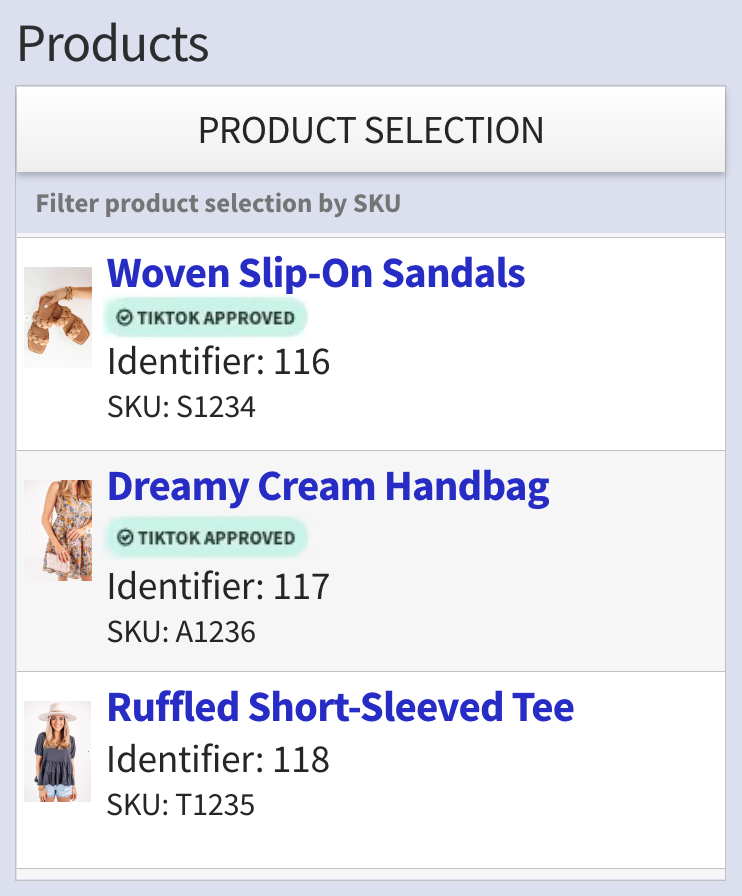Open the Dreamy Cream Handbag link
This screenshot has width=742, height=896.
click(x=328, y=487)
